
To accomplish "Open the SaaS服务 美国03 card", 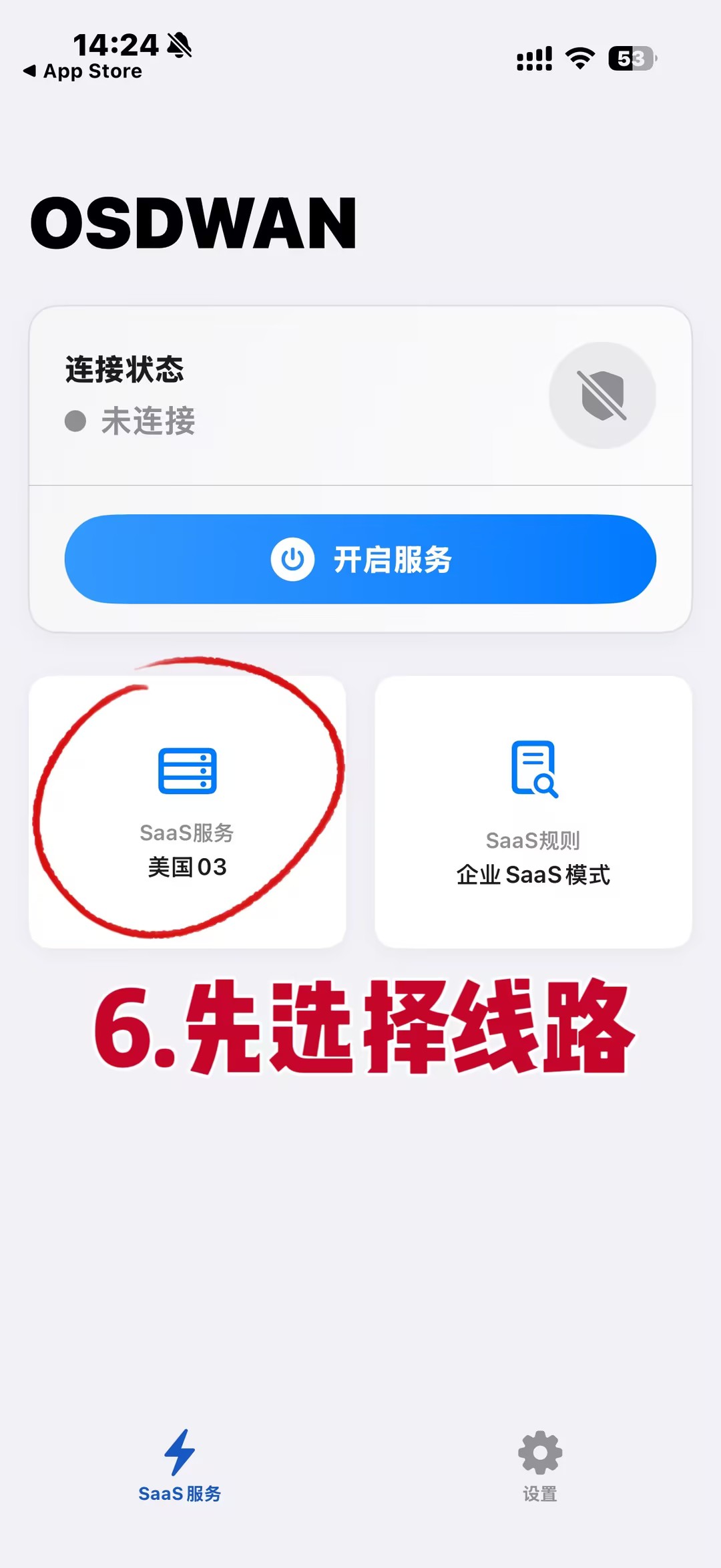I will [x=188, y=811].
